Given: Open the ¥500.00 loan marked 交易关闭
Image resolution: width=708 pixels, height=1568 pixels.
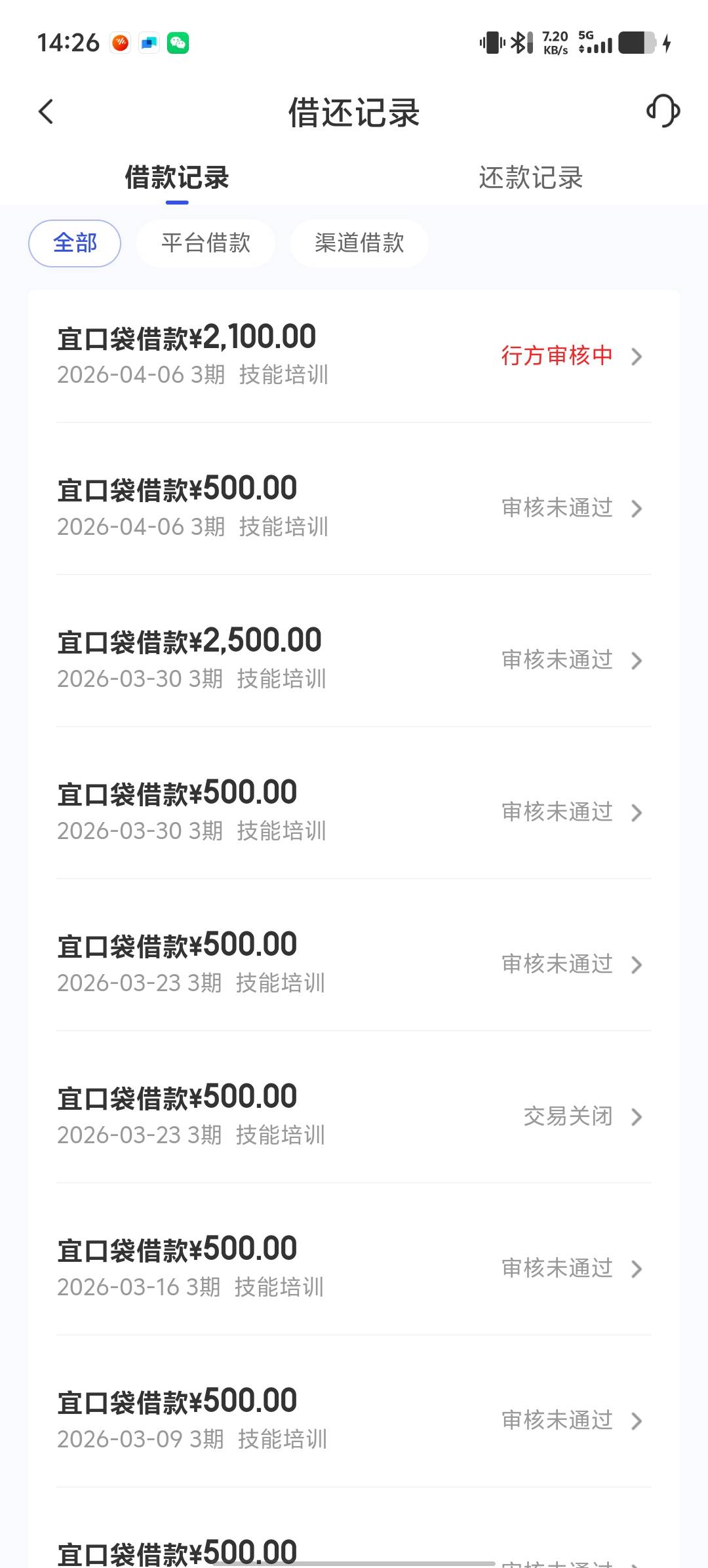Looking at the screenshot, I should [x=354, y=1116].
